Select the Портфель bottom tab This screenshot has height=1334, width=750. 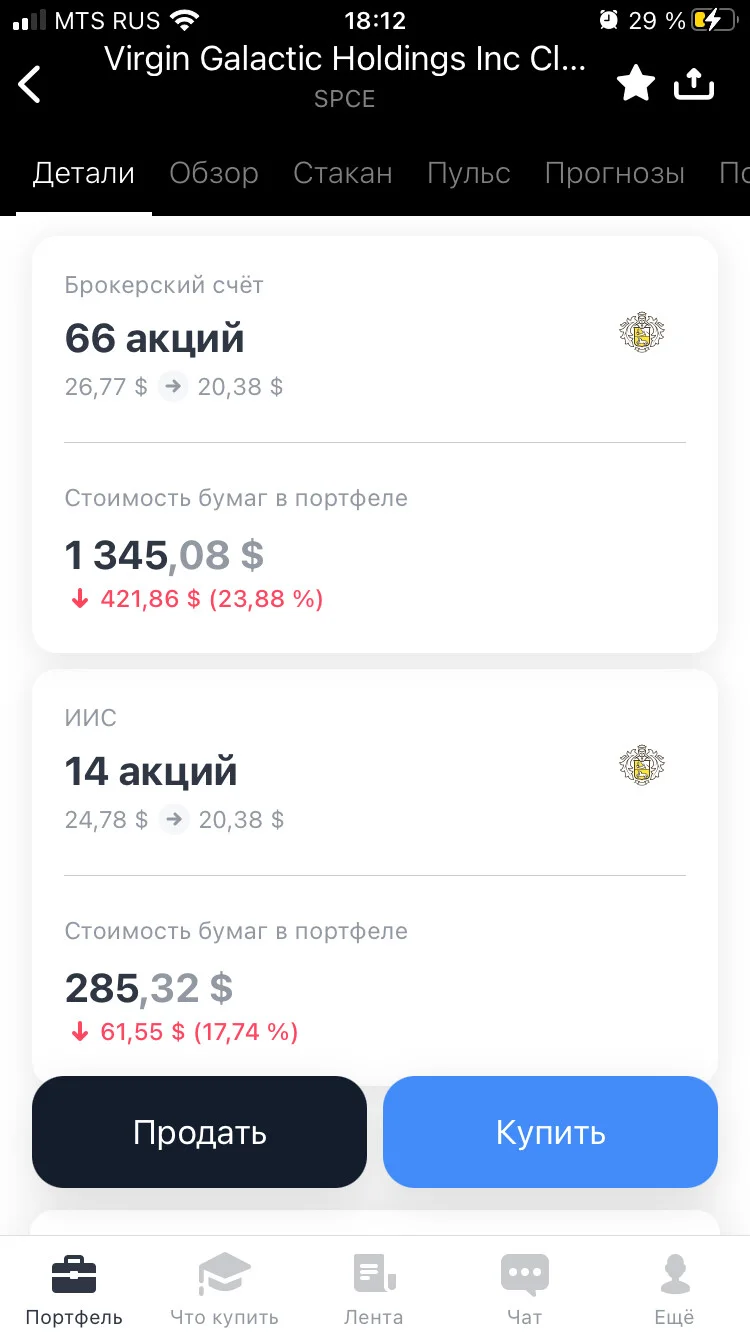tap(74, 1290)
